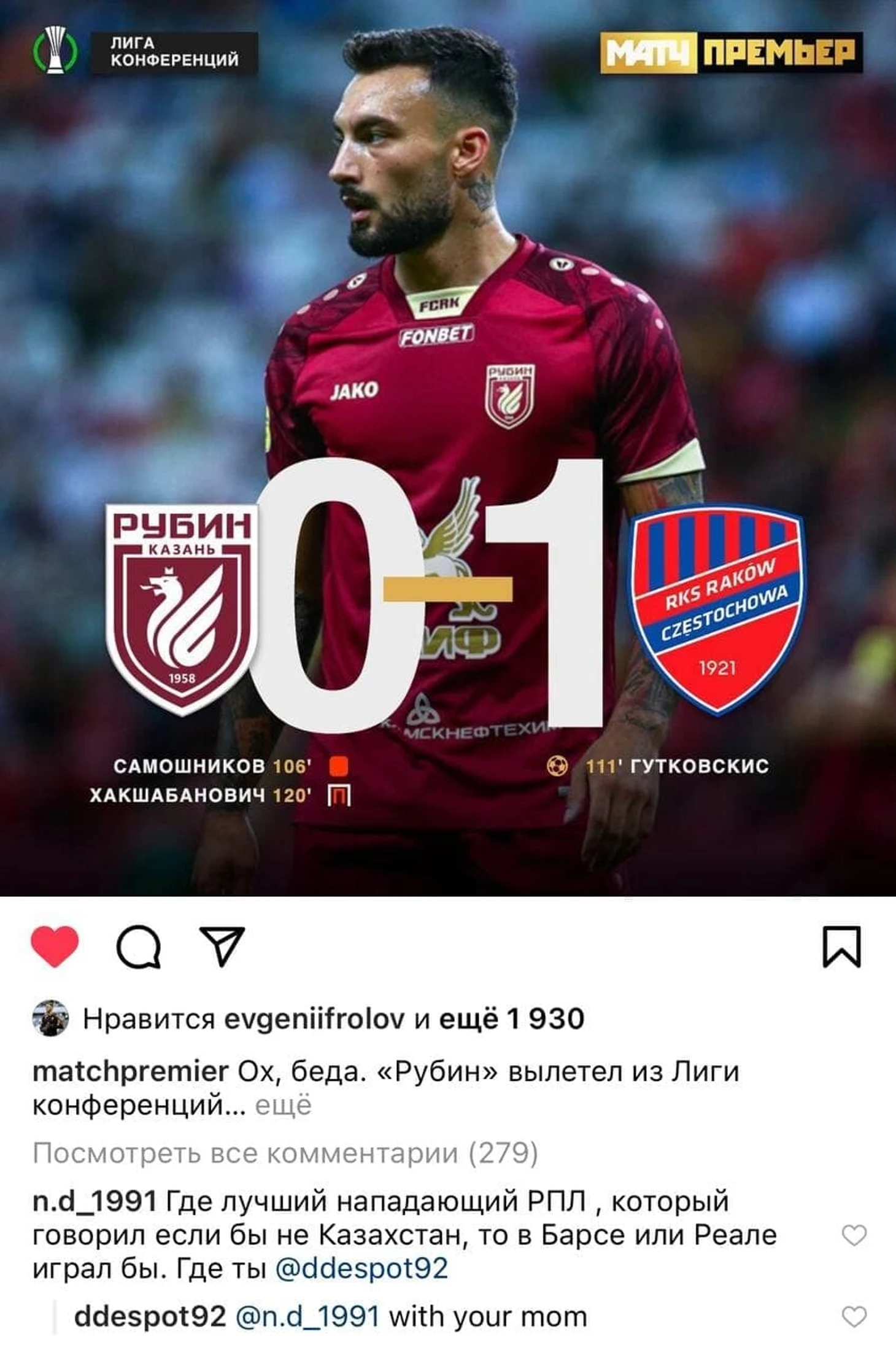The width and height of the screenshot is (896, 1350).
Task: Save the post with the bookmark icon
Action: [841, 947]
